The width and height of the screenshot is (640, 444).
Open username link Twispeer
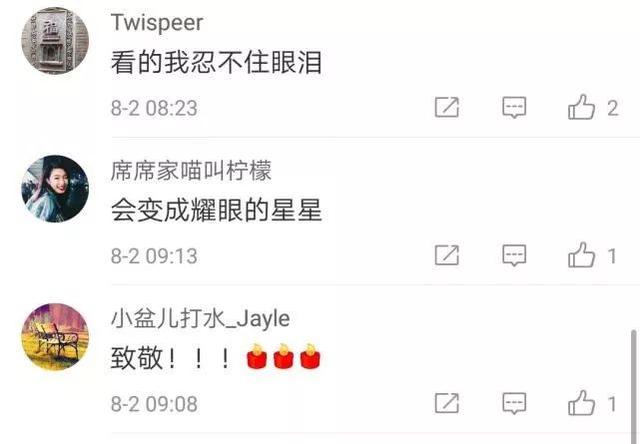click(157, 23)
